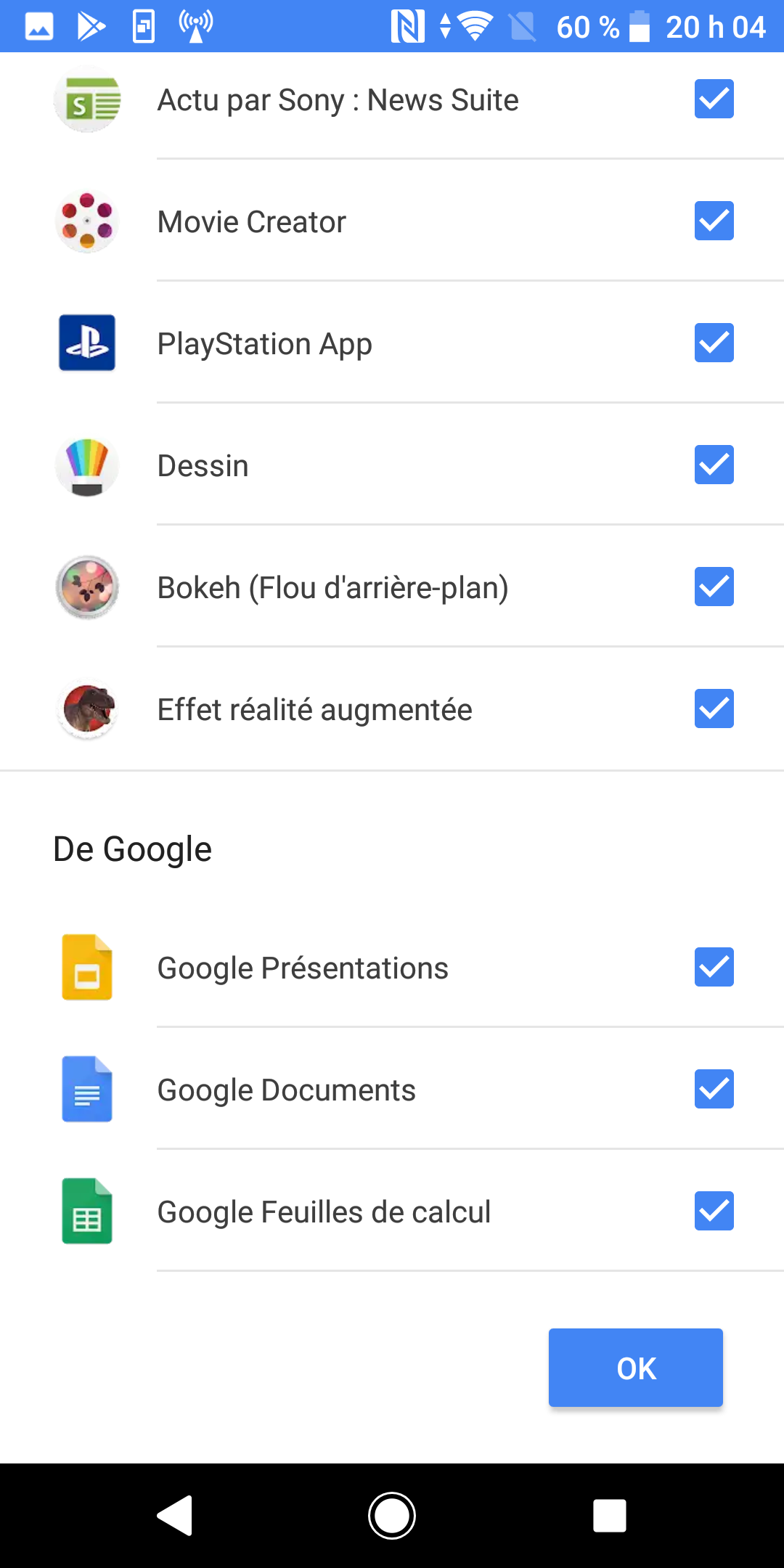Screen dimensions: 784x1568
Task: Toggle the Dessin checkbox off
Action: [714, 465]
